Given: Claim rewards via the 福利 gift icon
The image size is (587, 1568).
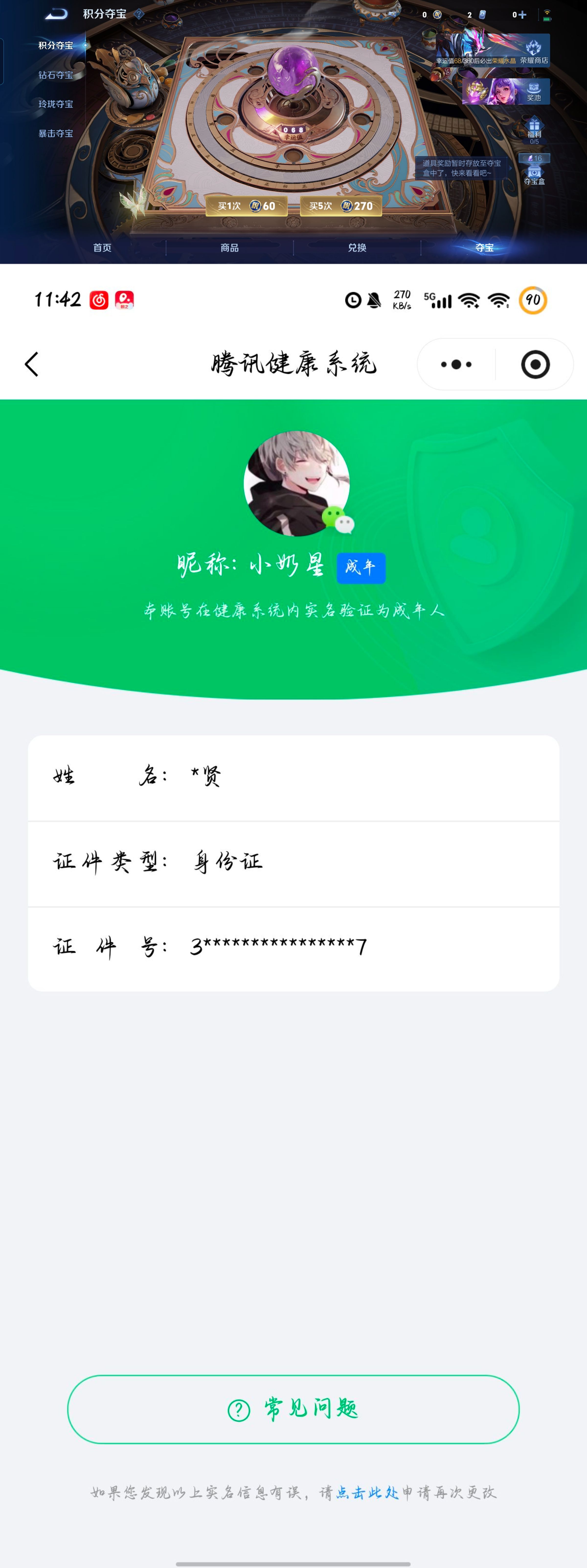Looking at the screenshot, I should click(x=535, y=125).
